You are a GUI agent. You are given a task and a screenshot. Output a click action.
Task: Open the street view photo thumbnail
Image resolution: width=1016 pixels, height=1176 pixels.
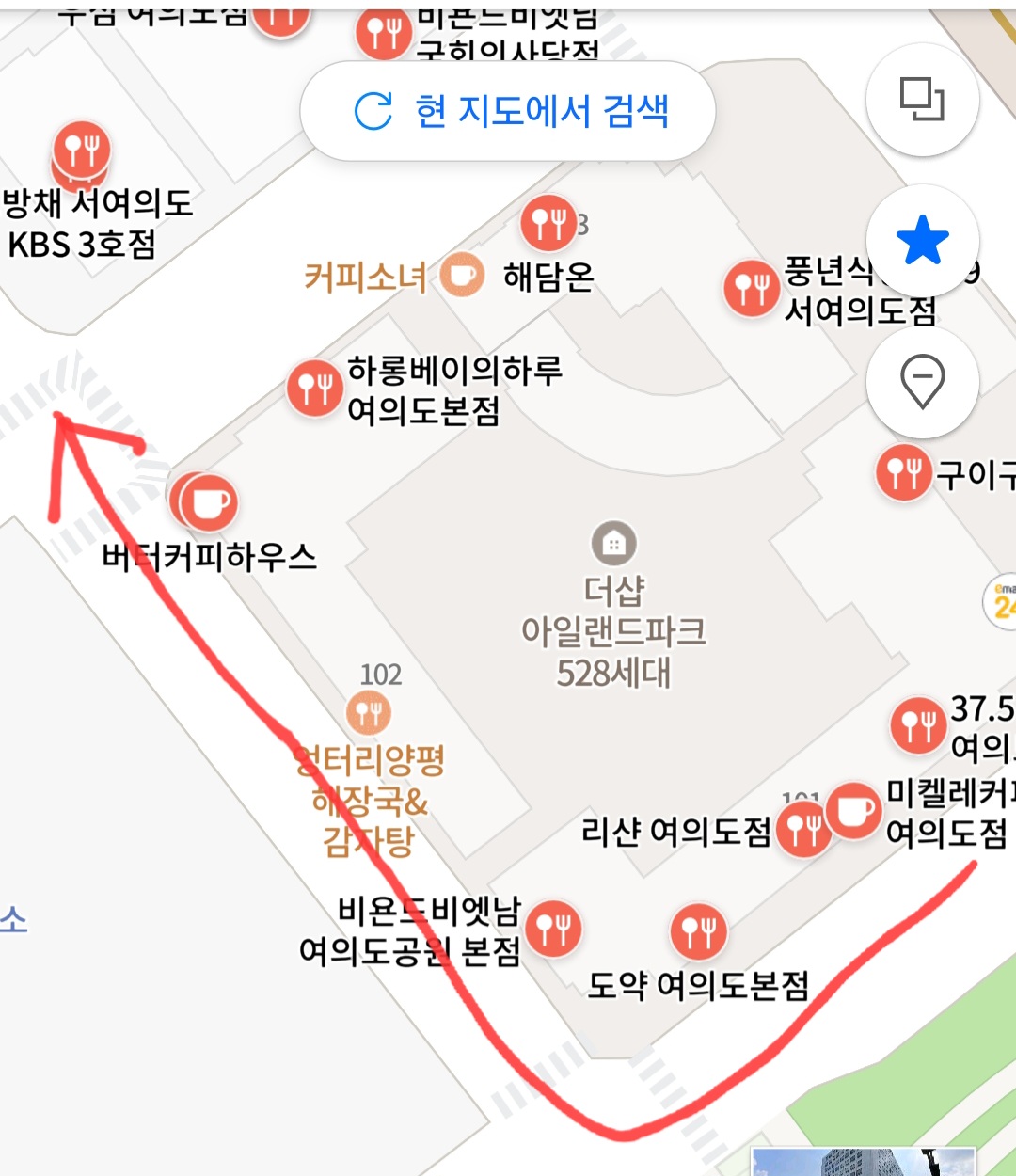click(x=861, y=1161)
